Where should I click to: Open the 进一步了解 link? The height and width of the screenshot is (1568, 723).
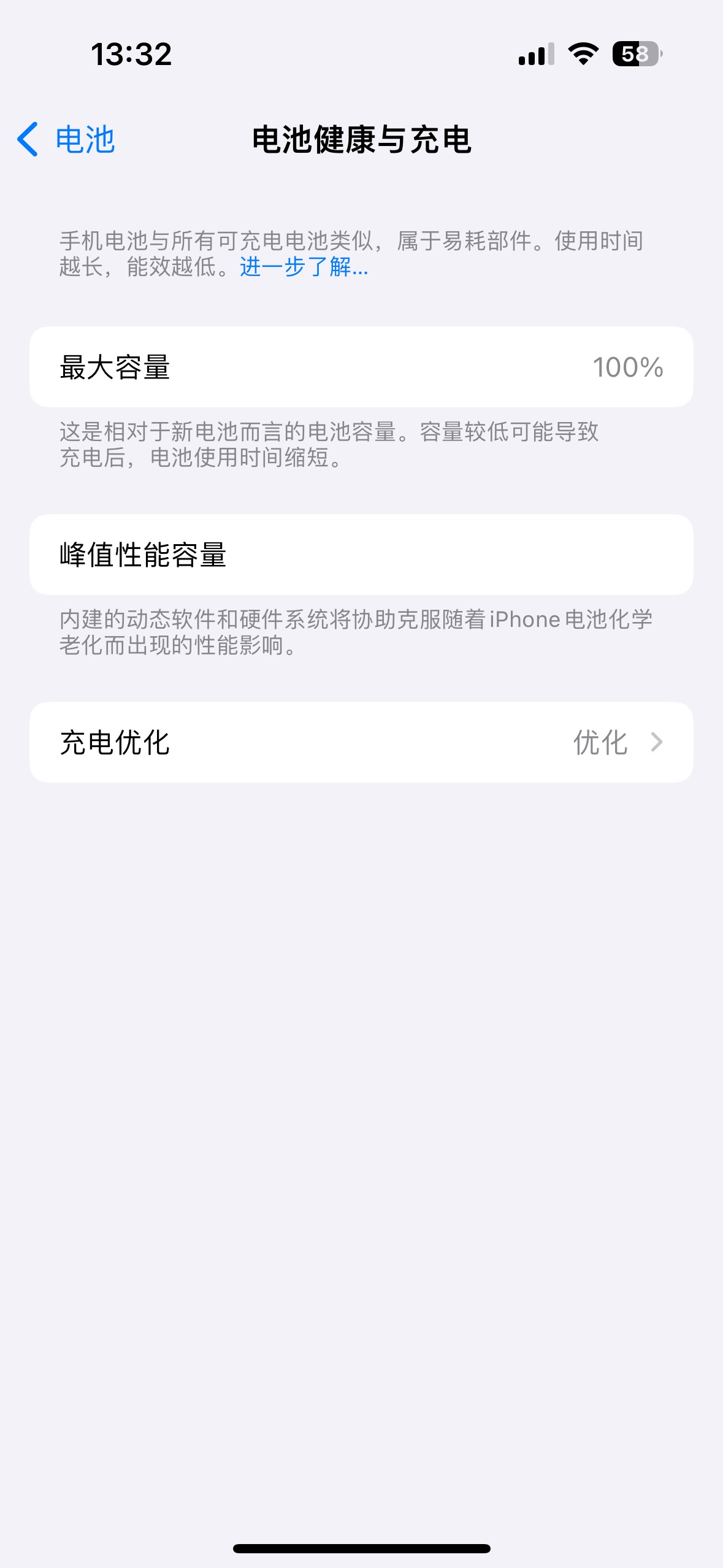[304, 267]
